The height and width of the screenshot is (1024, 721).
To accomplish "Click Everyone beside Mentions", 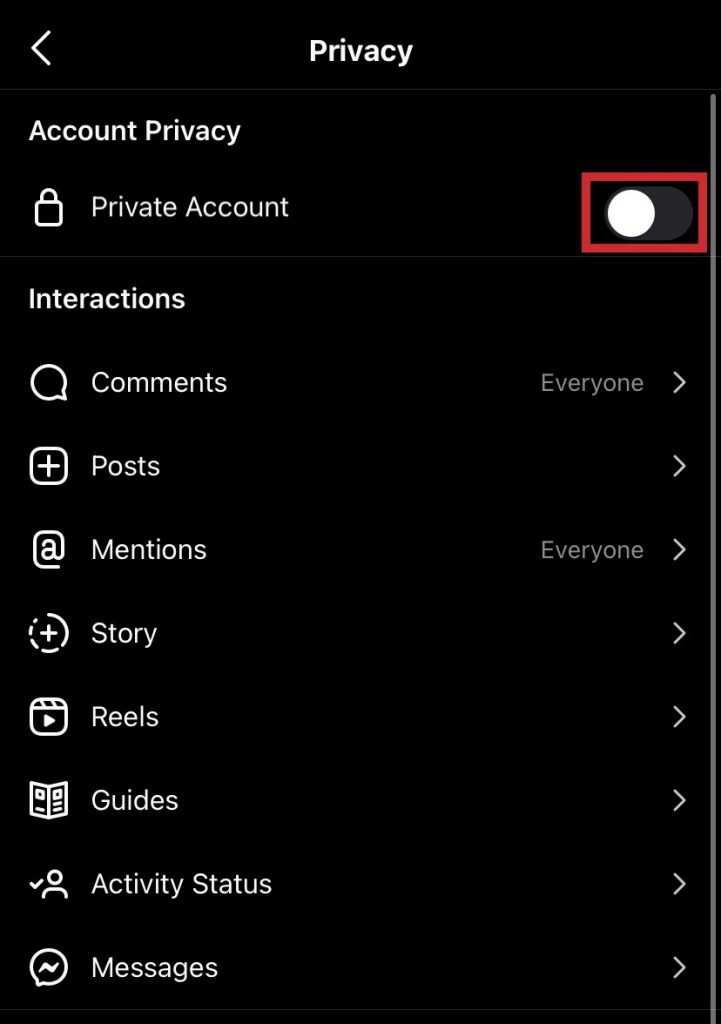I will click(591, 549).
